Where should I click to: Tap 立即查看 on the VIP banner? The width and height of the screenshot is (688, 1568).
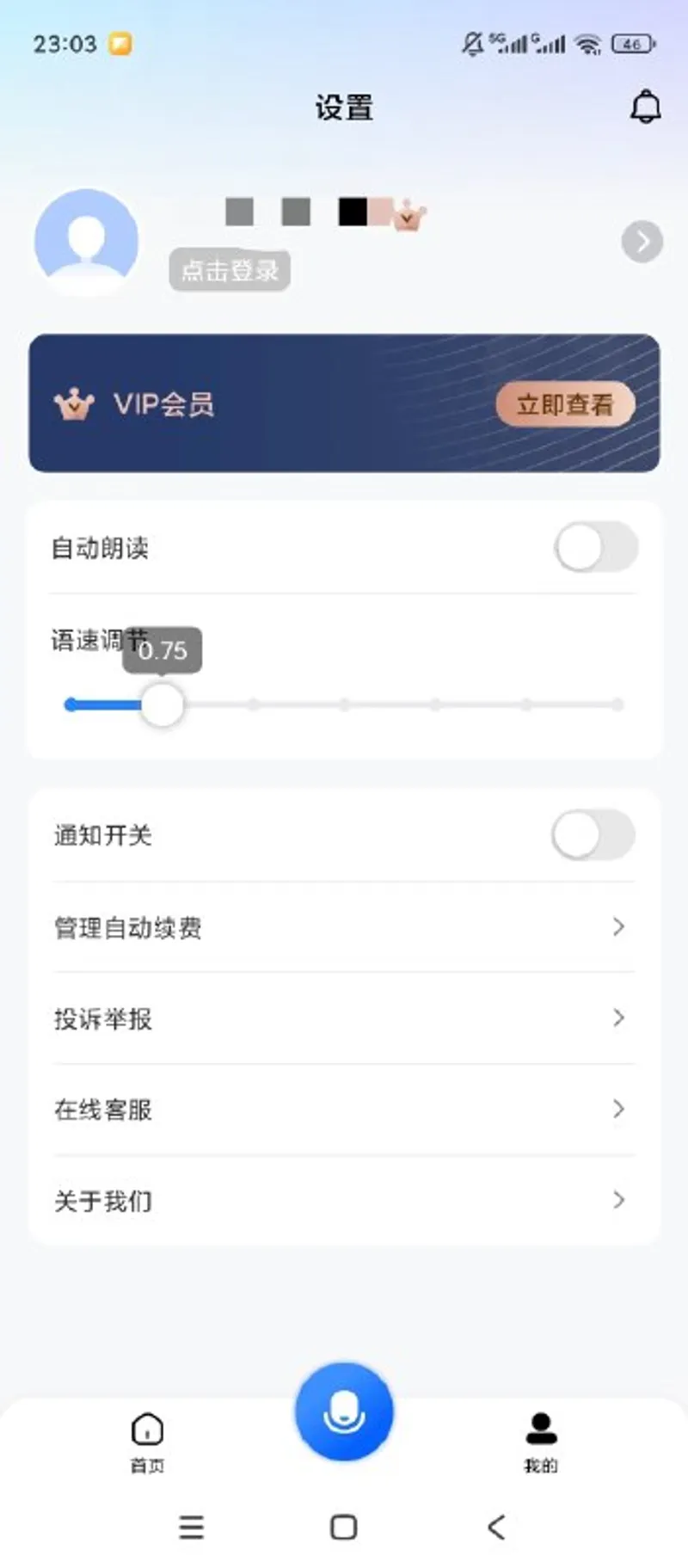pyautogui.click(x=565, y=404)
